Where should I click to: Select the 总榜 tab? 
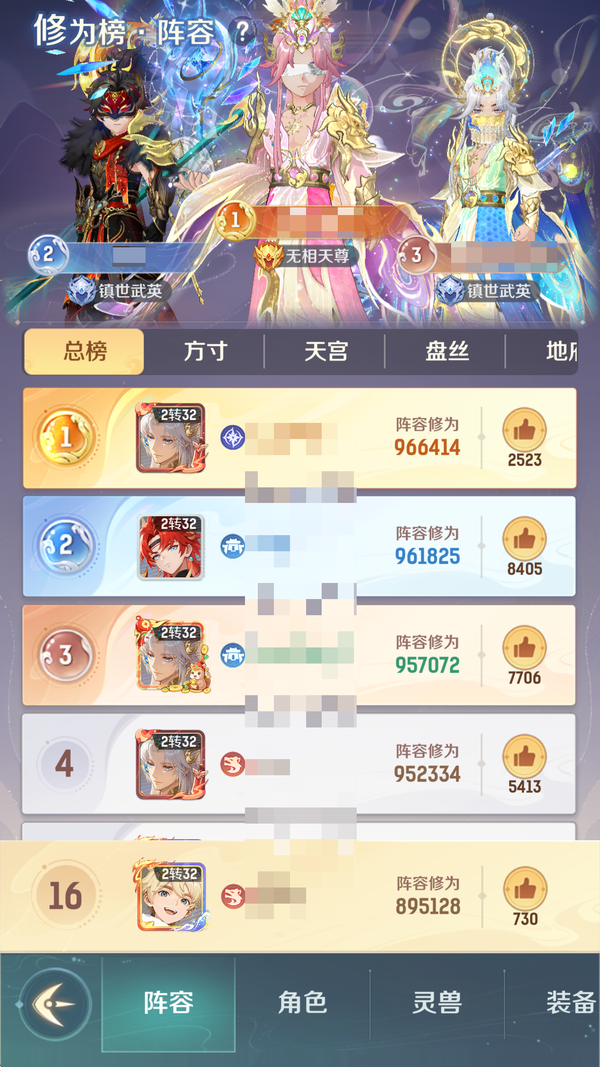pyautogui.click(x=85, y=352)
